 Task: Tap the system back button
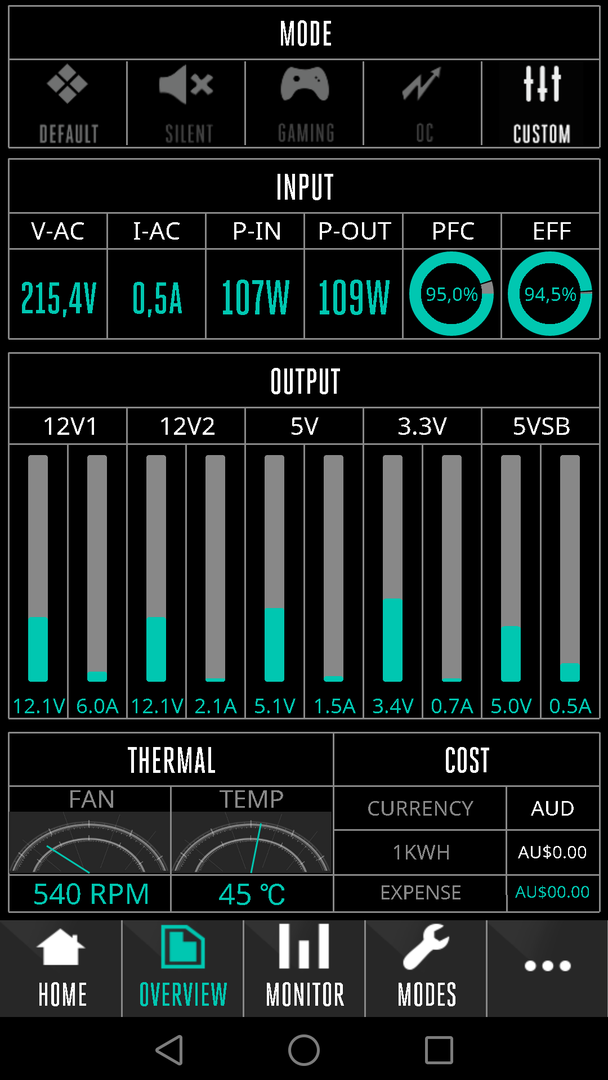[x=169, y=1049]
